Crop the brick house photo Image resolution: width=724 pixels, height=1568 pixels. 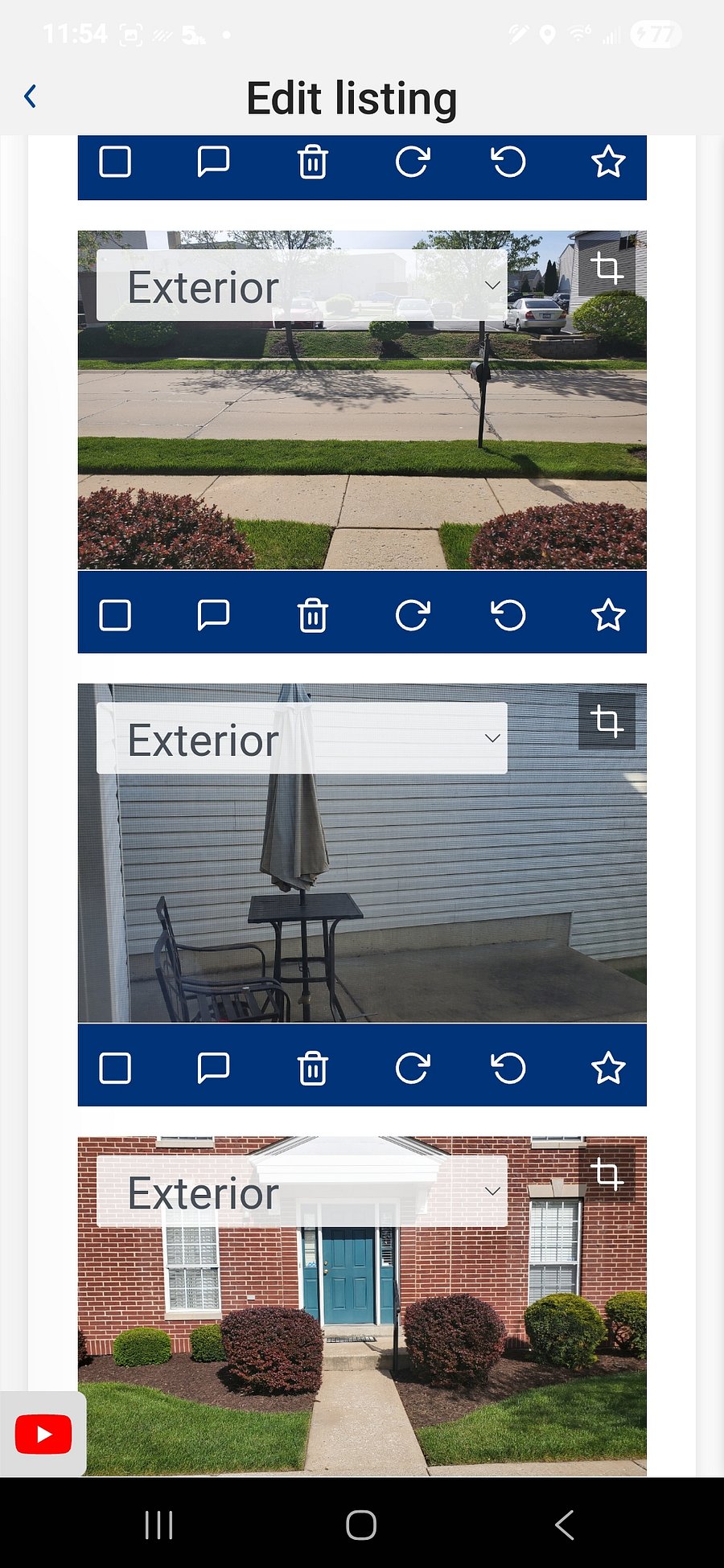point(607,1174)
